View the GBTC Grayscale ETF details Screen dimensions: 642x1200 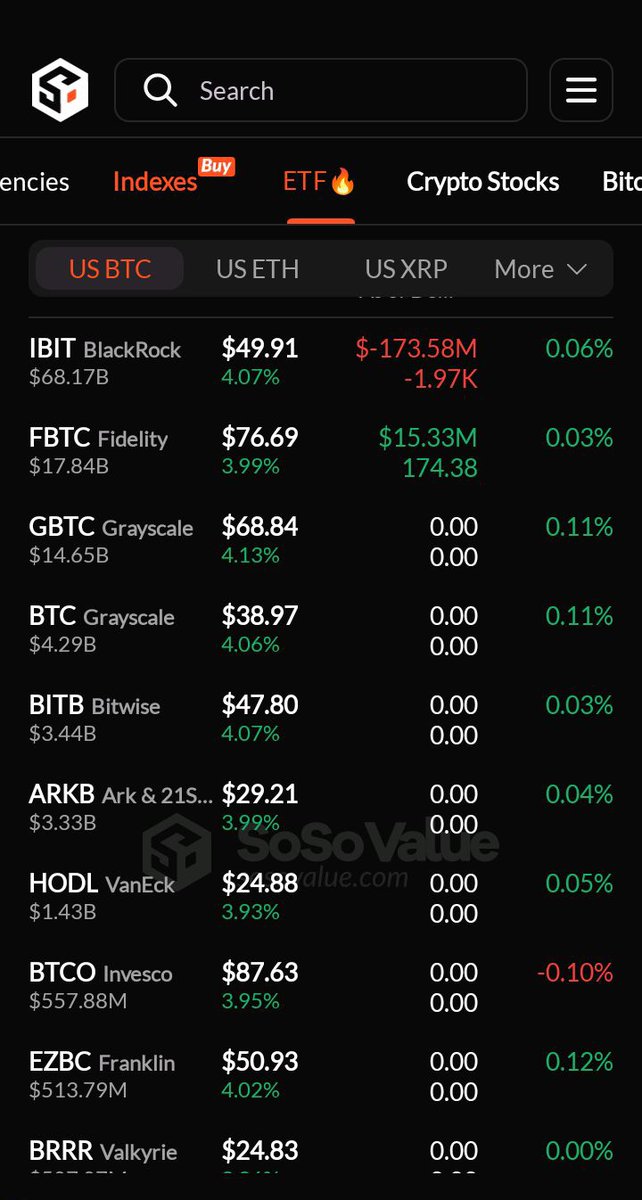point(321,541)
